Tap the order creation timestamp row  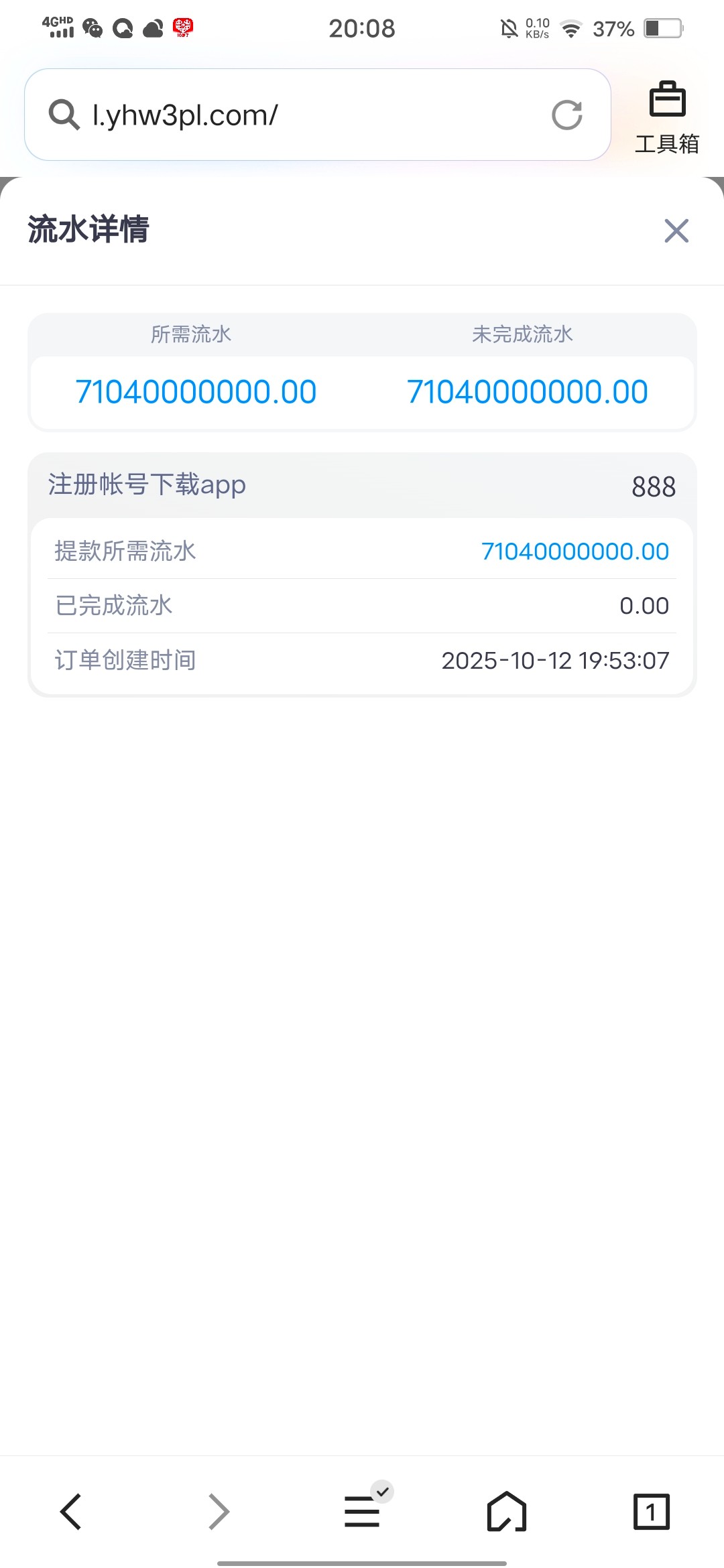point(362,660)
